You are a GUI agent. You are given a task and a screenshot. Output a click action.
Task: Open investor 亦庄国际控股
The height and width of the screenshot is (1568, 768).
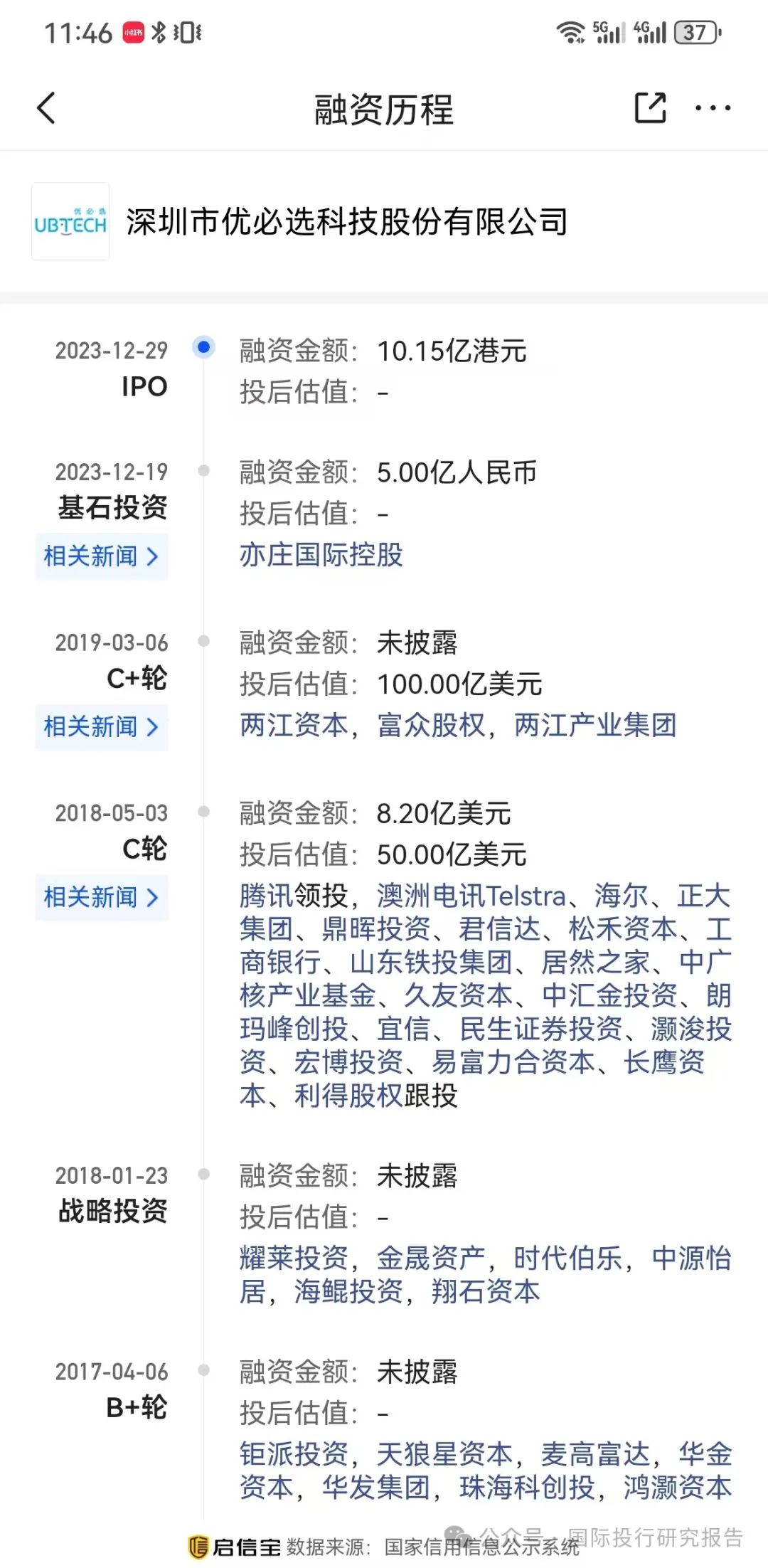[321, 555]
